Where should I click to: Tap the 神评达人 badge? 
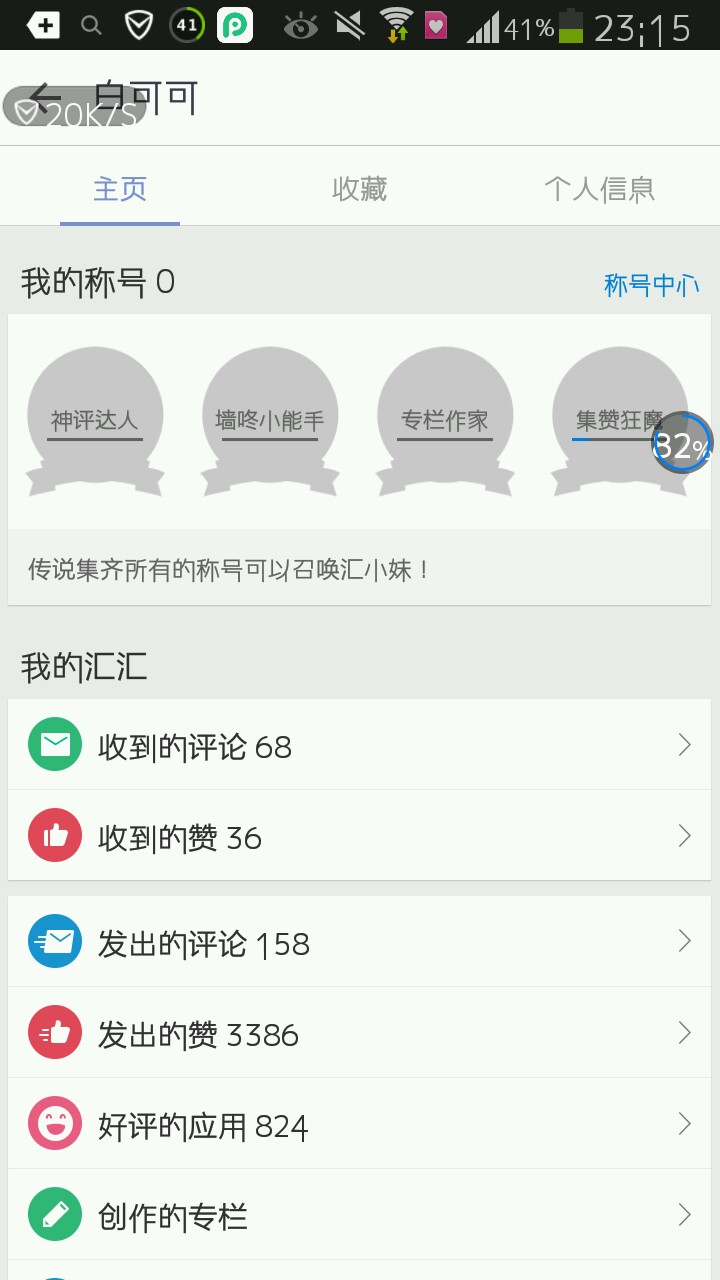click(95, 420)
